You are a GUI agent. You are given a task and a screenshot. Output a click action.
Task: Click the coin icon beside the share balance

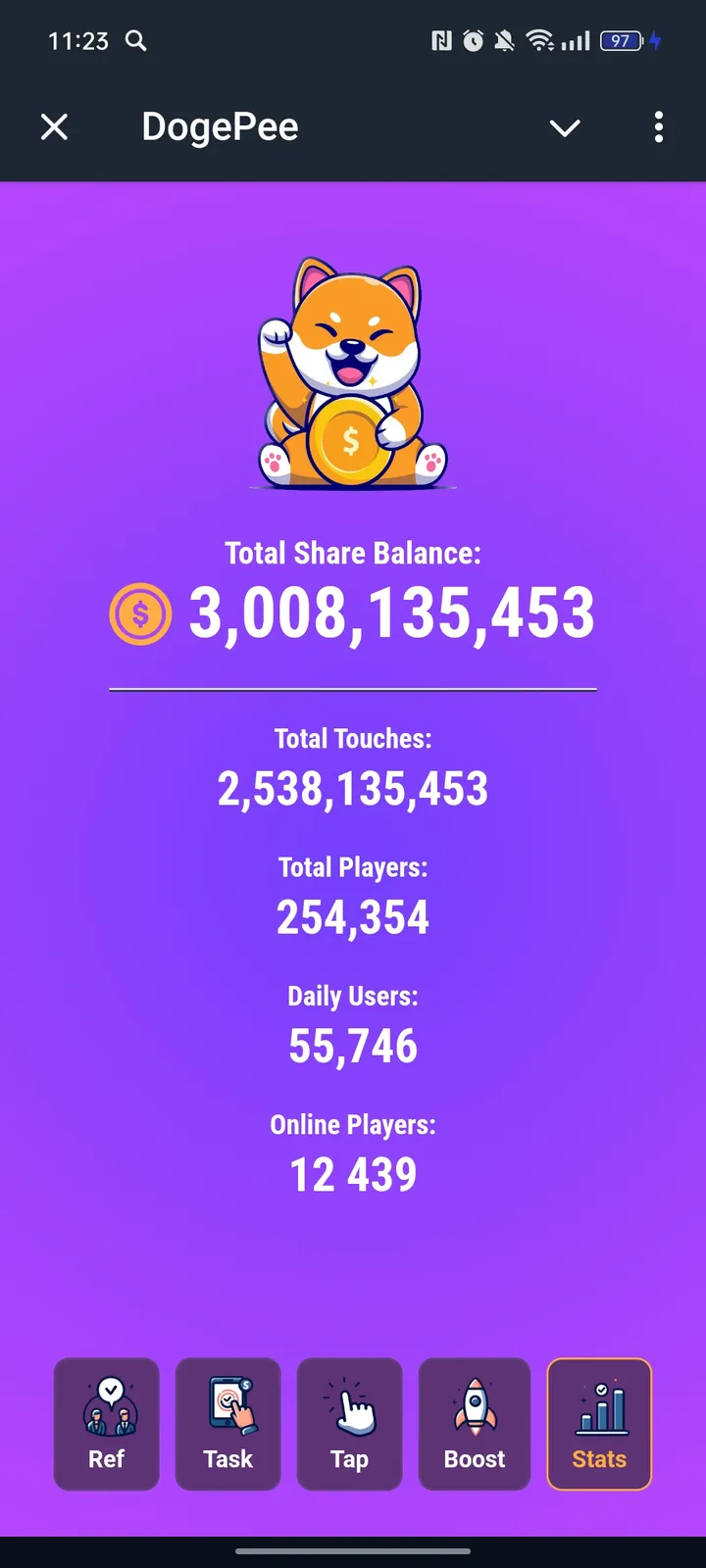(x=140, y=612)
